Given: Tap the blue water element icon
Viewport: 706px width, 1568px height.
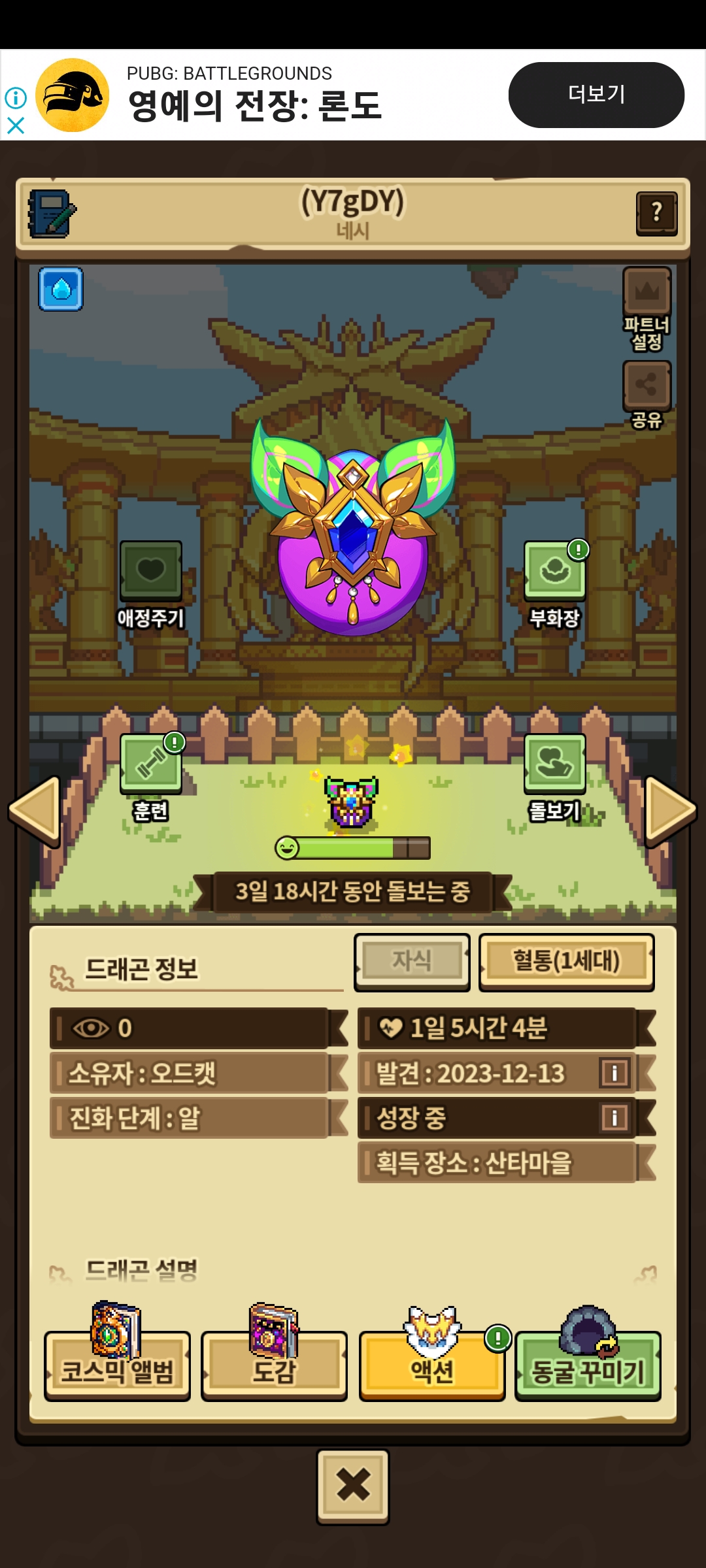Looking at the screenshot, I should (61, 289).
